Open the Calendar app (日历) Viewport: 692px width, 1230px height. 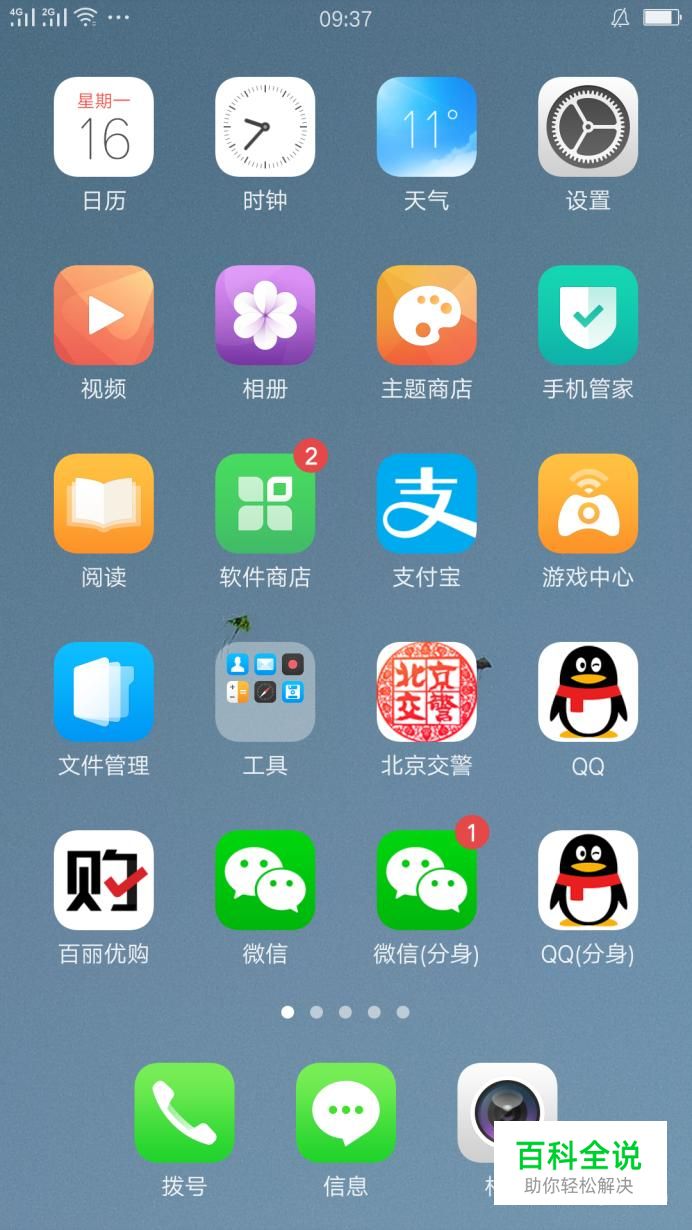104,127
